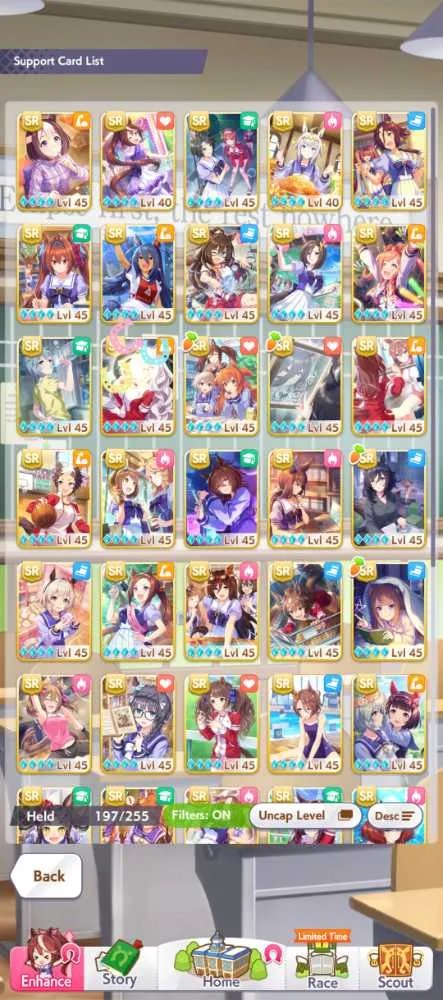Open the Race tab
Viewport: 443px width, 1000px height.
323,964
